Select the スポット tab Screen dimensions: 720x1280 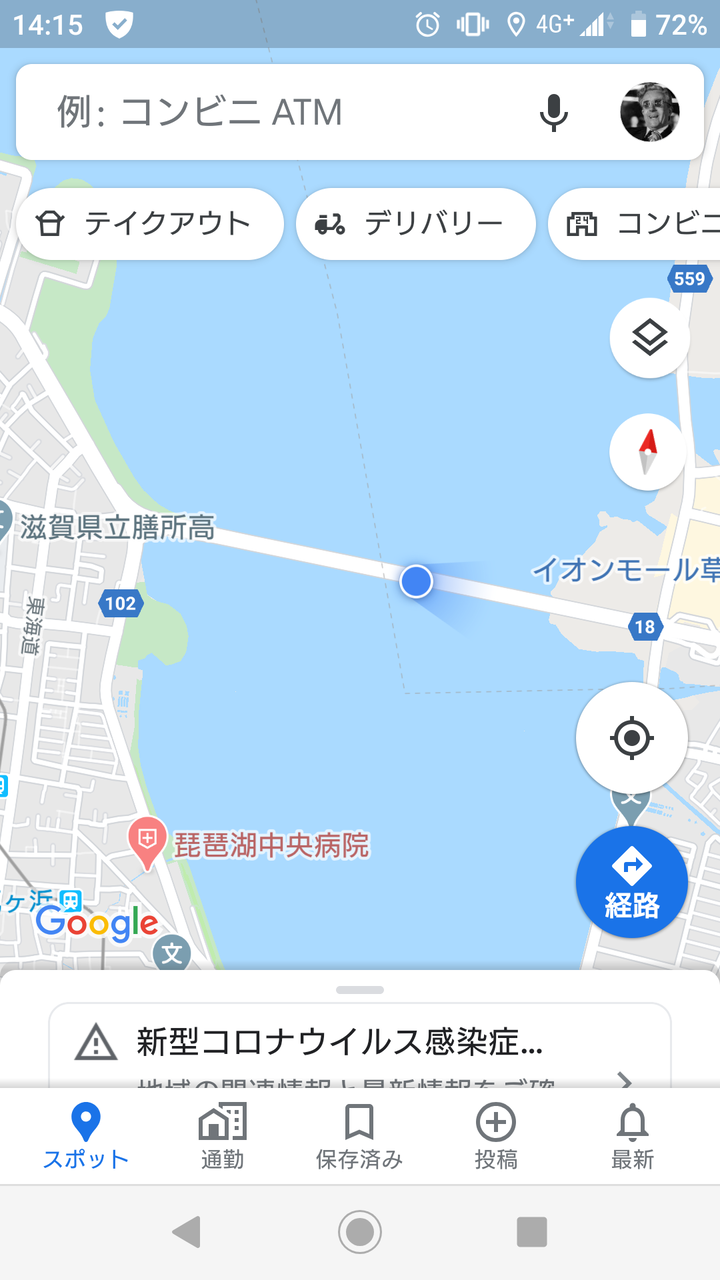pos(86,1138)
